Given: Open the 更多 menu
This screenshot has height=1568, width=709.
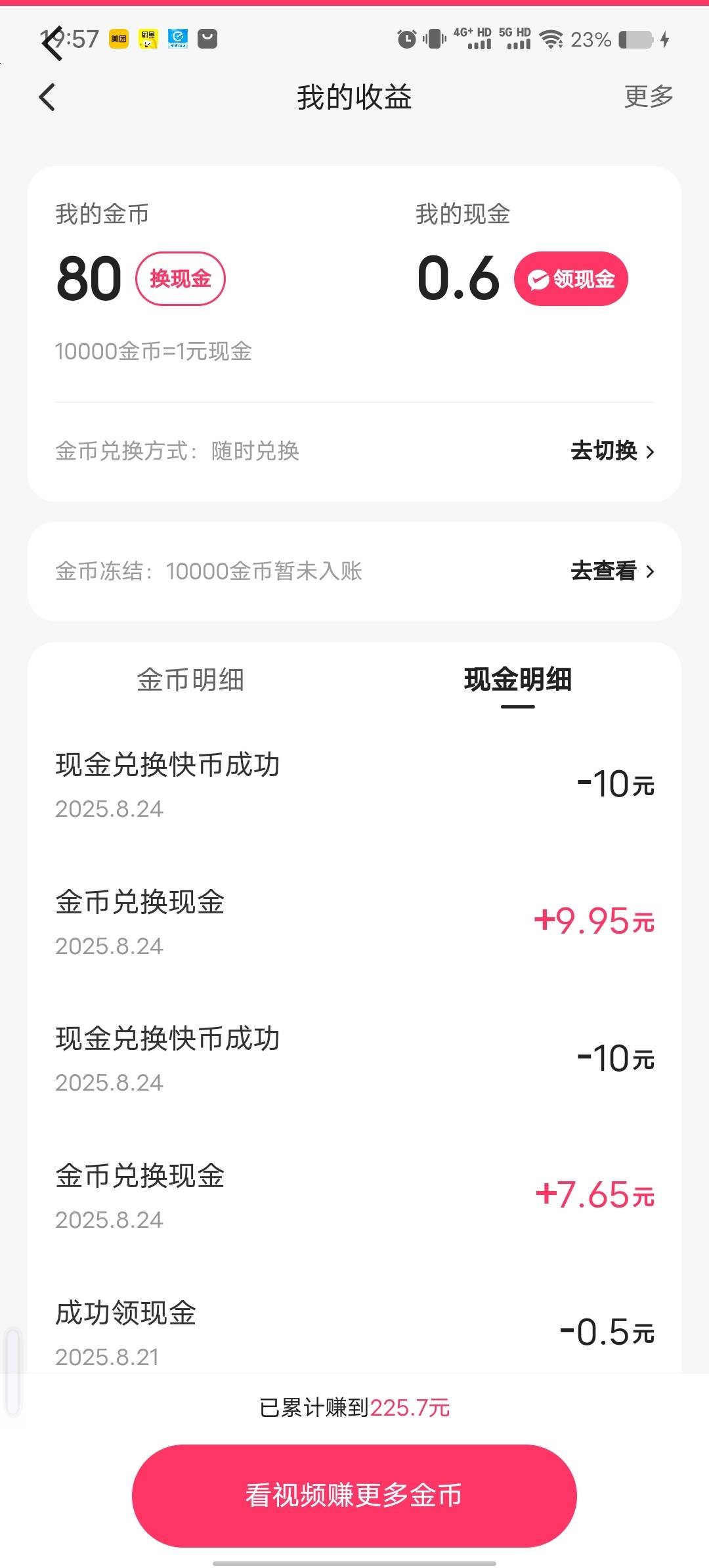Looking at the screenshot, I should point(649,97).
